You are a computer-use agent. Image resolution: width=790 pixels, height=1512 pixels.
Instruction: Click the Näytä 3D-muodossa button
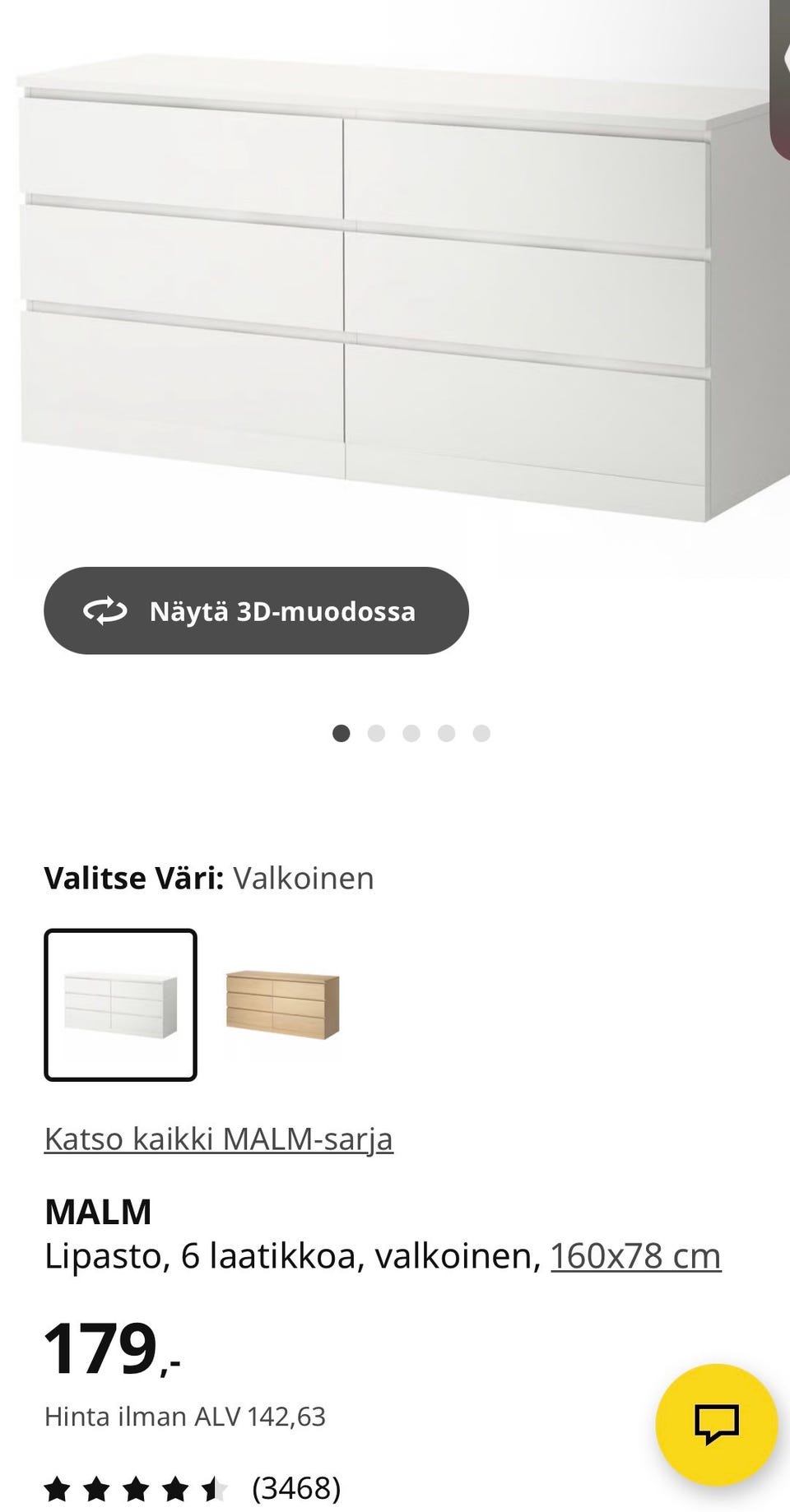[x=256, y=610]
